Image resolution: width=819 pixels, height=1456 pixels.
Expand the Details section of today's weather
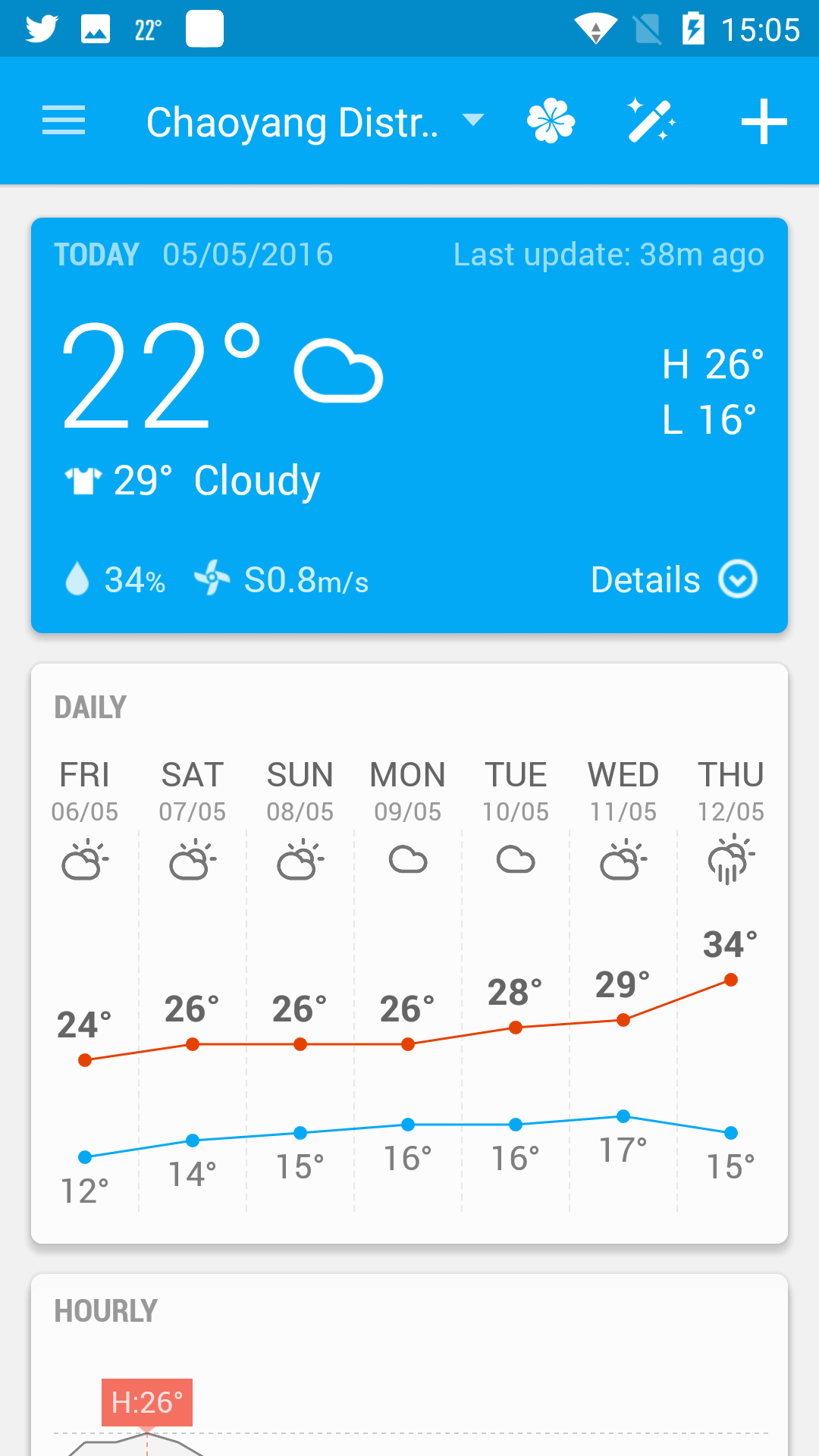coord(673,580)
